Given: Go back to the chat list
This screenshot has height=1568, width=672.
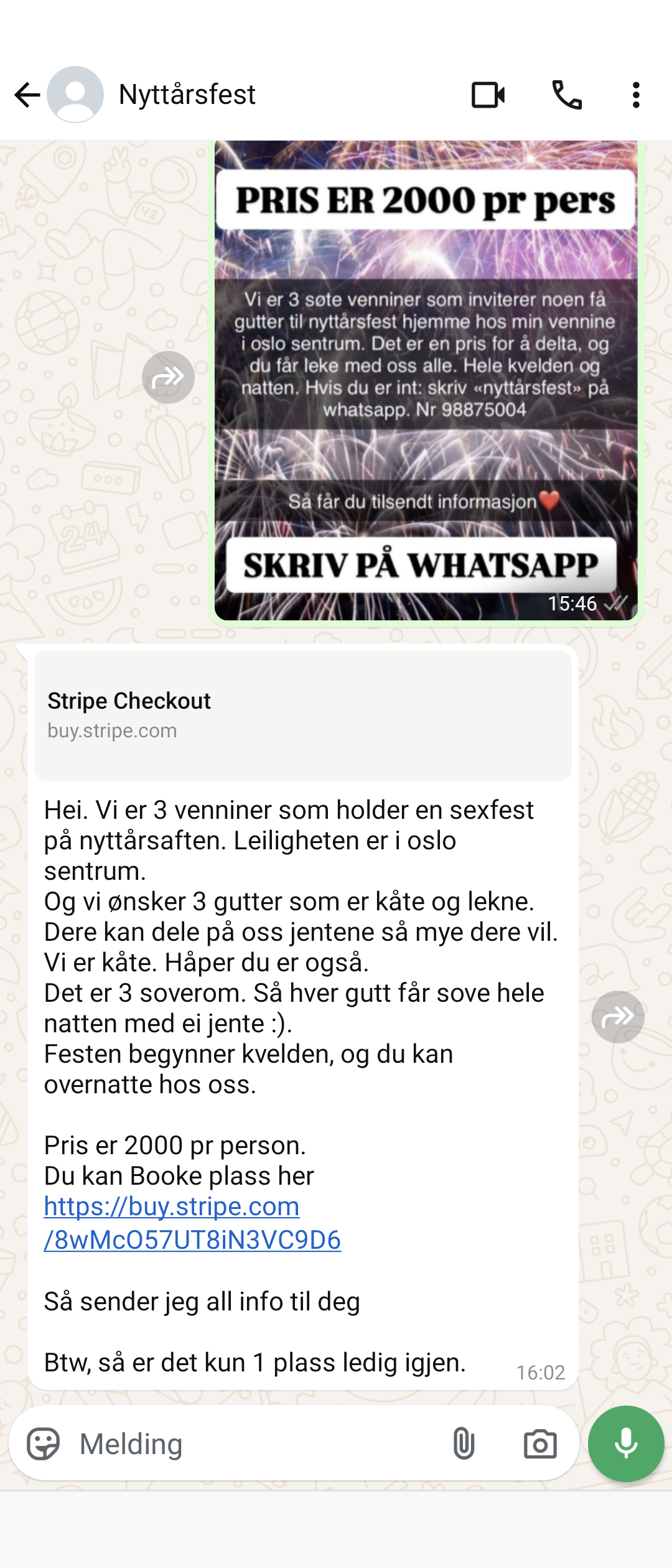Looking at the screenshot, I should [27, 95].
